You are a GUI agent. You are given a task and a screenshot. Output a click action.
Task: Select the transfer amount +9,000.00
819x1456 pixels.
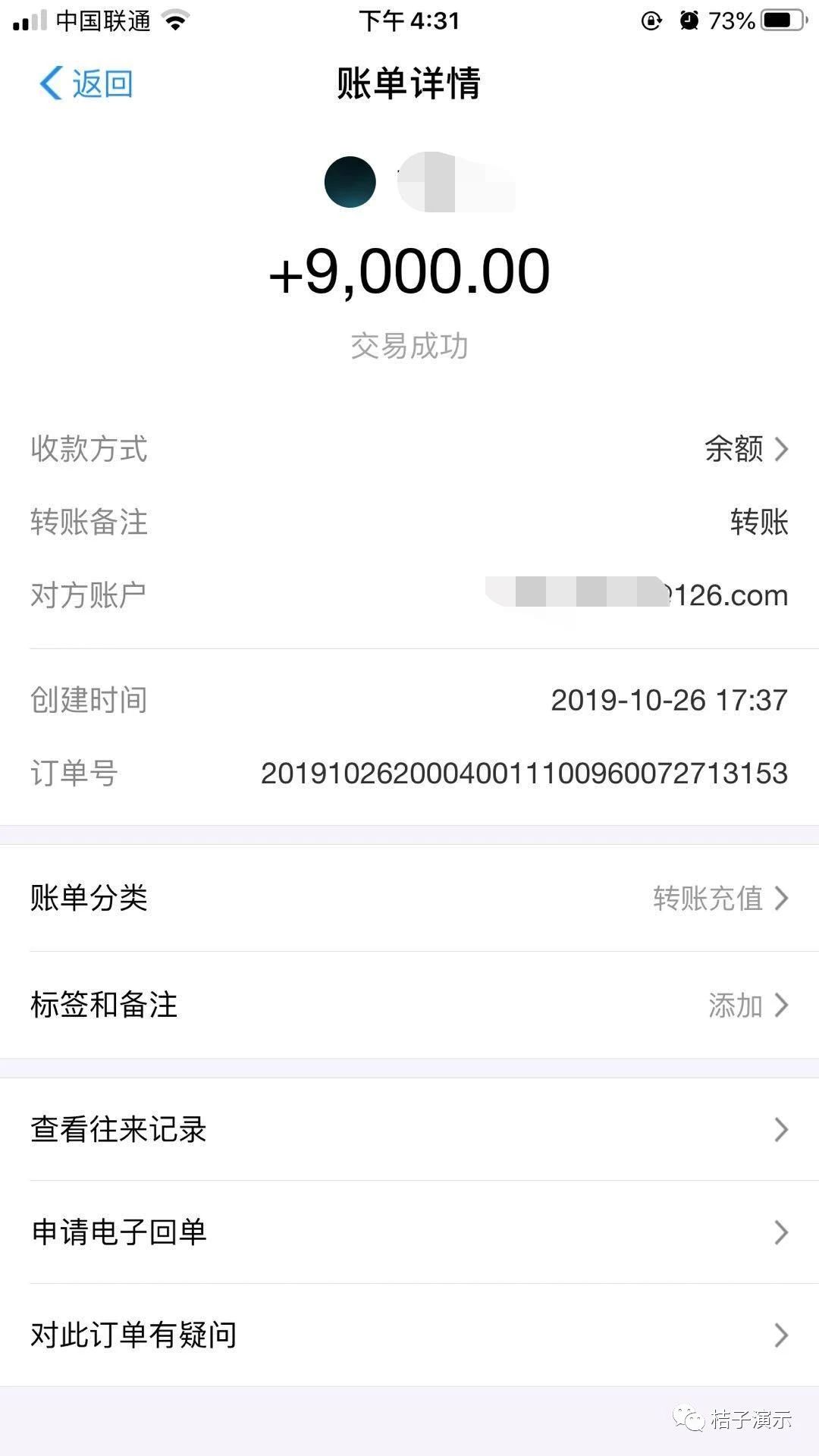409,273
